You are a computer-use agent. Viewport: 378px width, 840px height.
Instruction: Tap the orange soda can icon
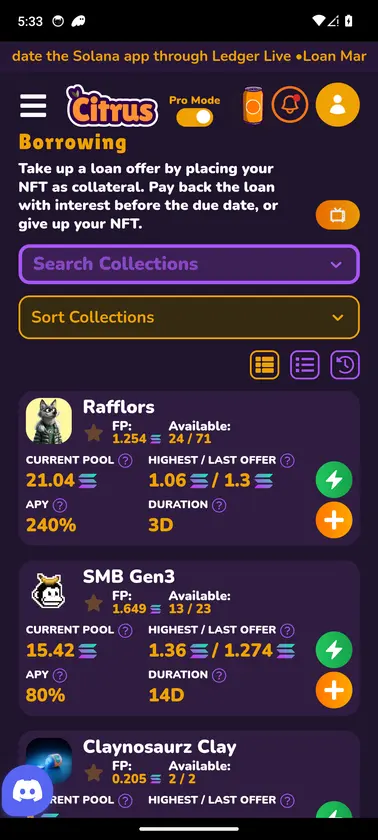pyautogui.click(x=253, y=105)
